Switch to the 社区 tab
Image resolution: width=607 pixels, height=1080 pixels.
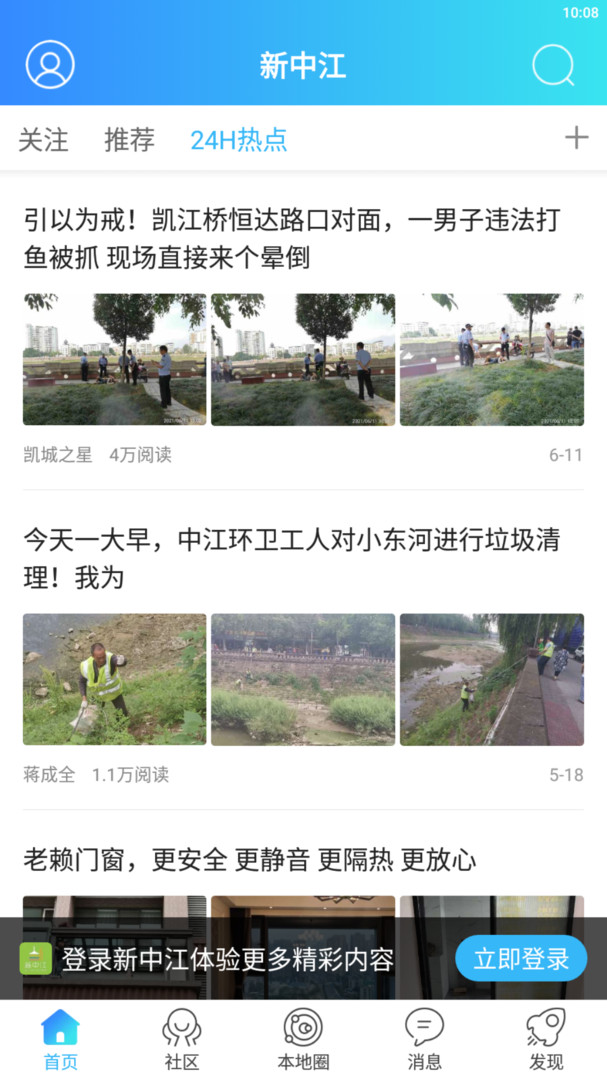(x=182, y=1040)
